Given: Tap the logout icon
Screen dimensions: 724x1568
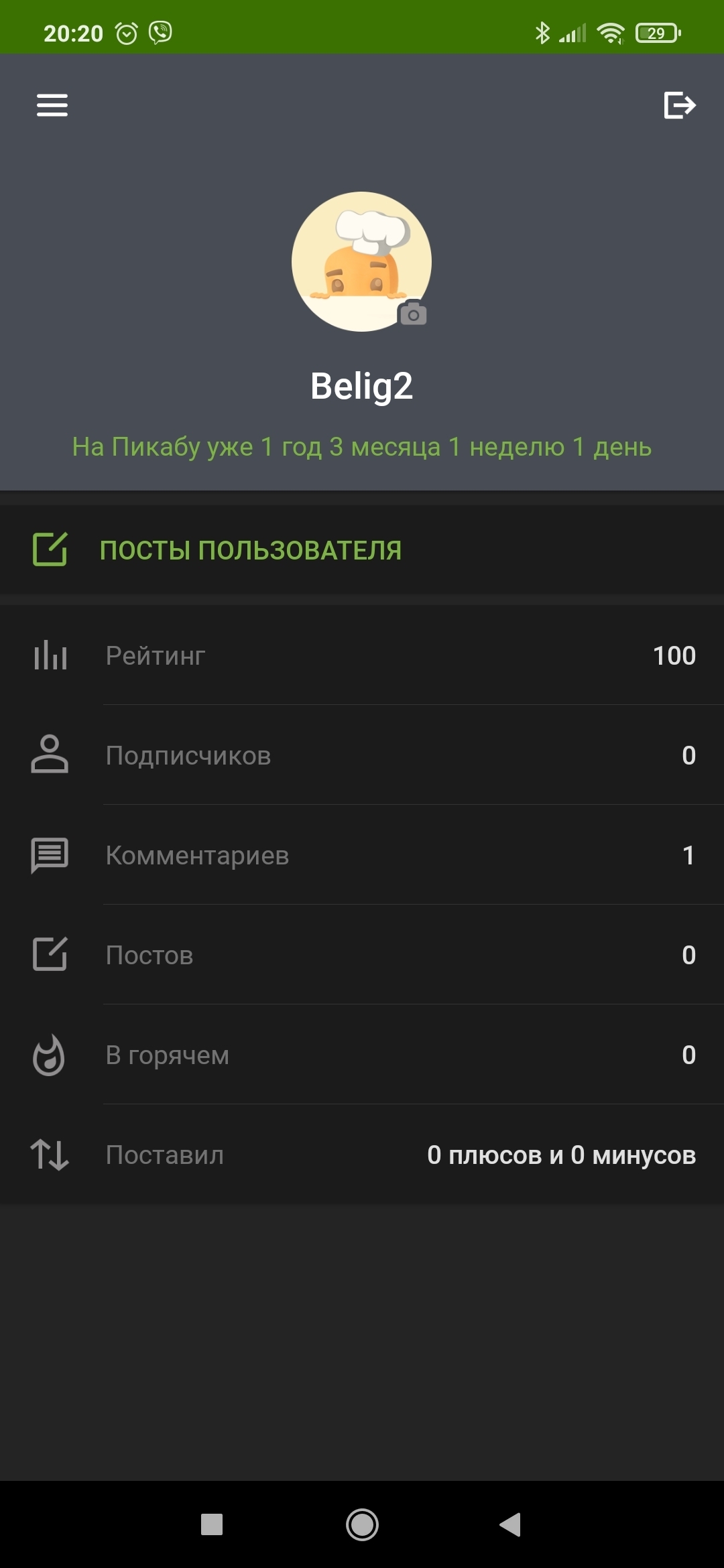Looking at the screenshot, I should point(679,105).
